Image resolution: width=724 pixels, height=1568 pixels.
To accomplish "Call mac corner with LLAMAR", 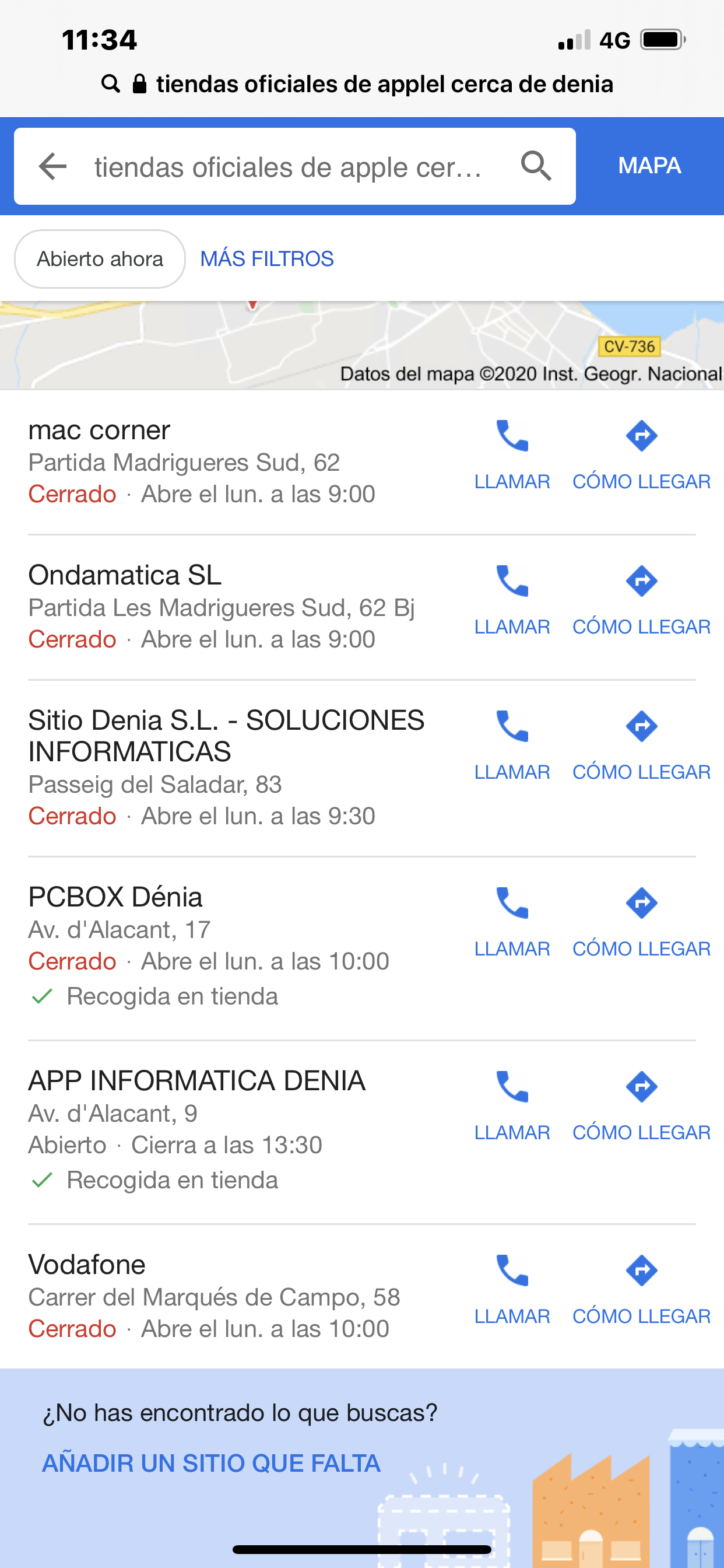I will [x=512, y=454].
